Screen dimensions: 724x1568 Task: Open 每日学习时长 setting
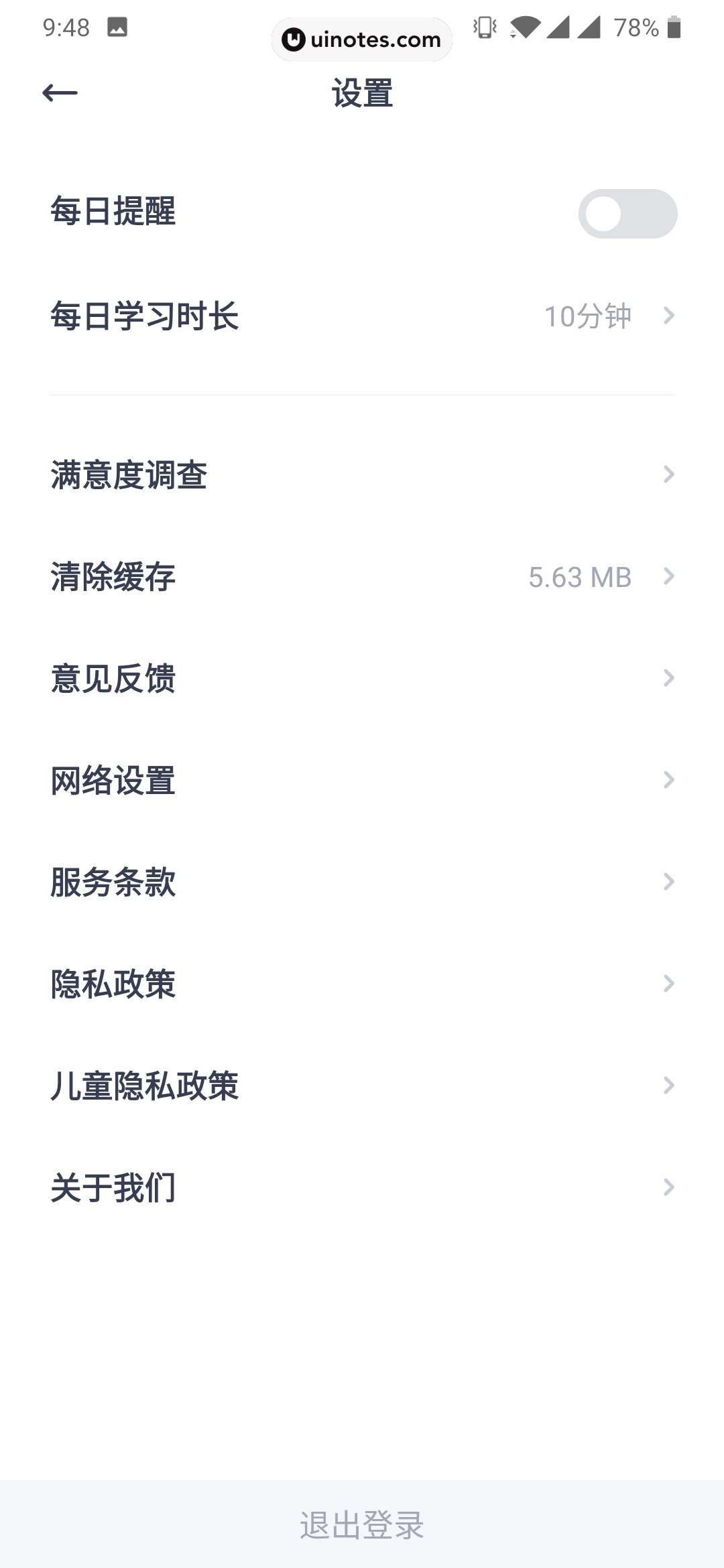point(362,316)
